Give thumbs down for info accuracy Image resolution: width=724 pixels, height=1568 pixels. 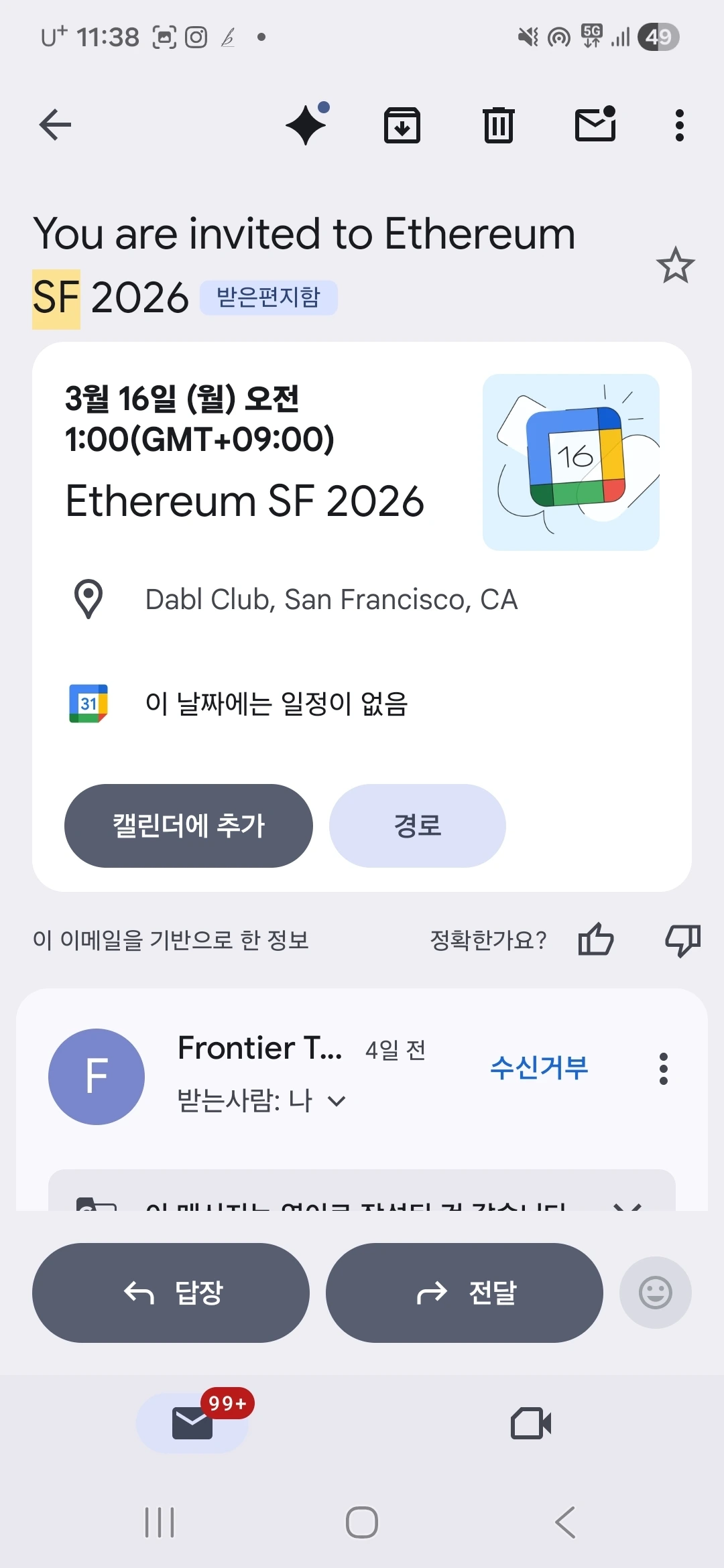[682, 939]
